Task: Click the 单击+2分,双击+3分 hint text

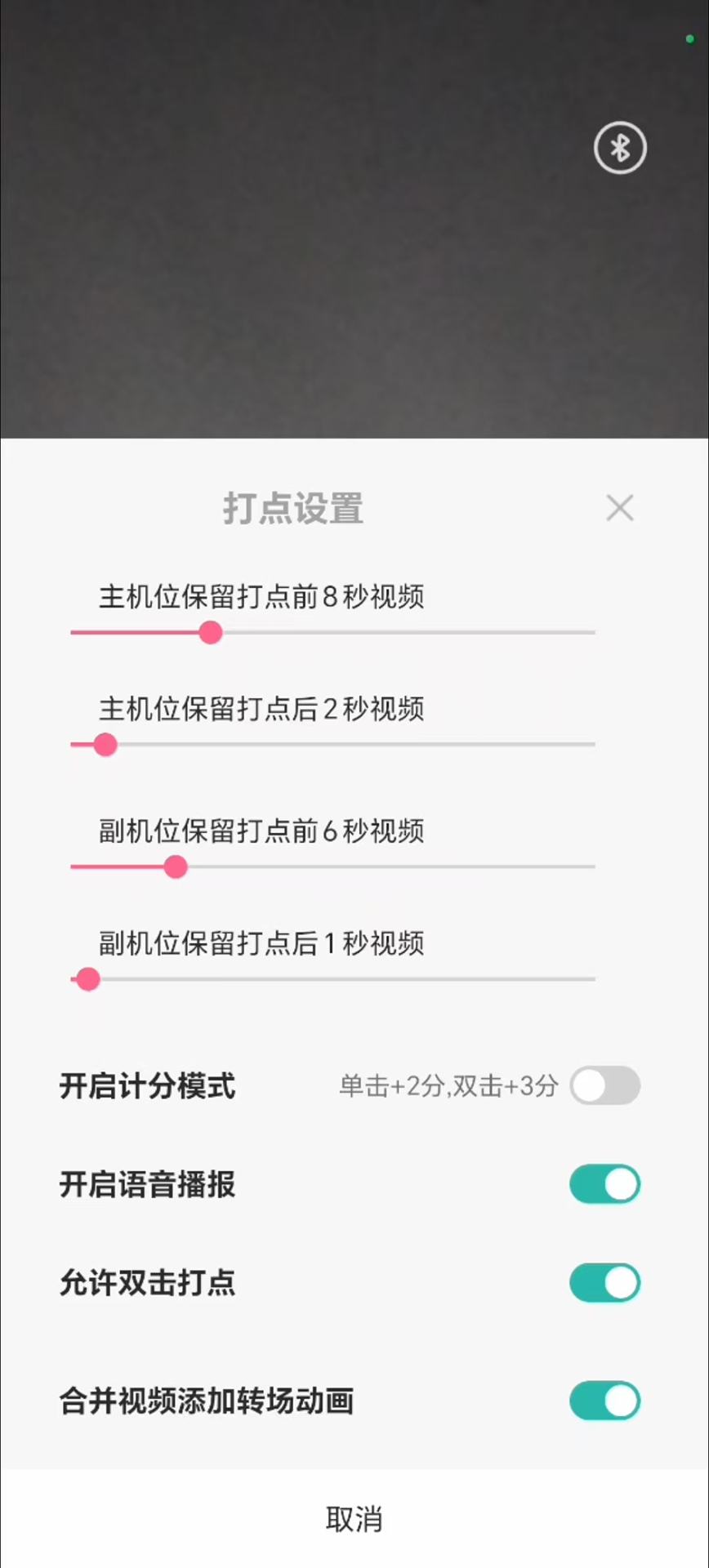Action: click(x=447, y=1086)
